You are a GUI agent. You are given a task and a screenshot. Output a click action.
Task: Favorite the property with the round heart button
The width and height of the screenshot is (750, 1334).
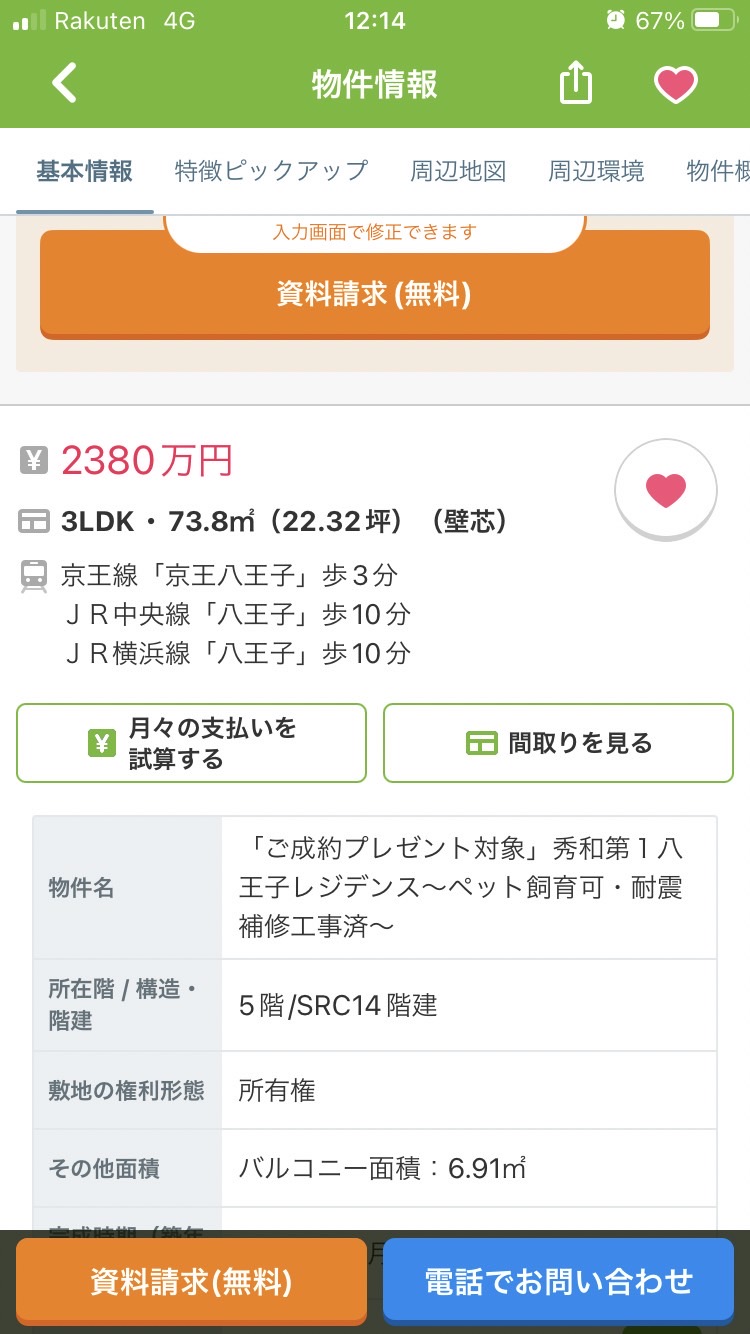666,490
